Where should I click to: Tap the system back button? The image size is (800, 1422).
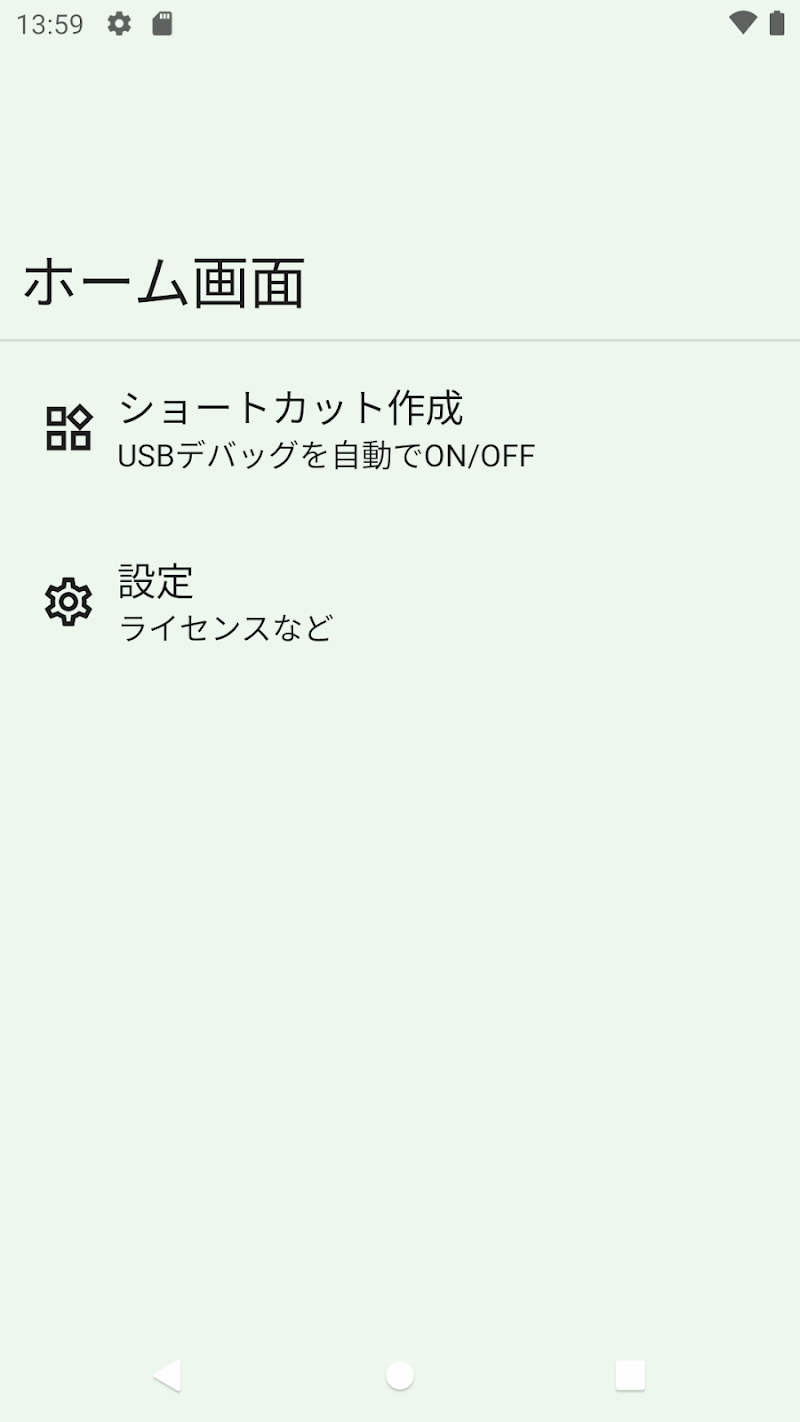(x=167, y=1376)
